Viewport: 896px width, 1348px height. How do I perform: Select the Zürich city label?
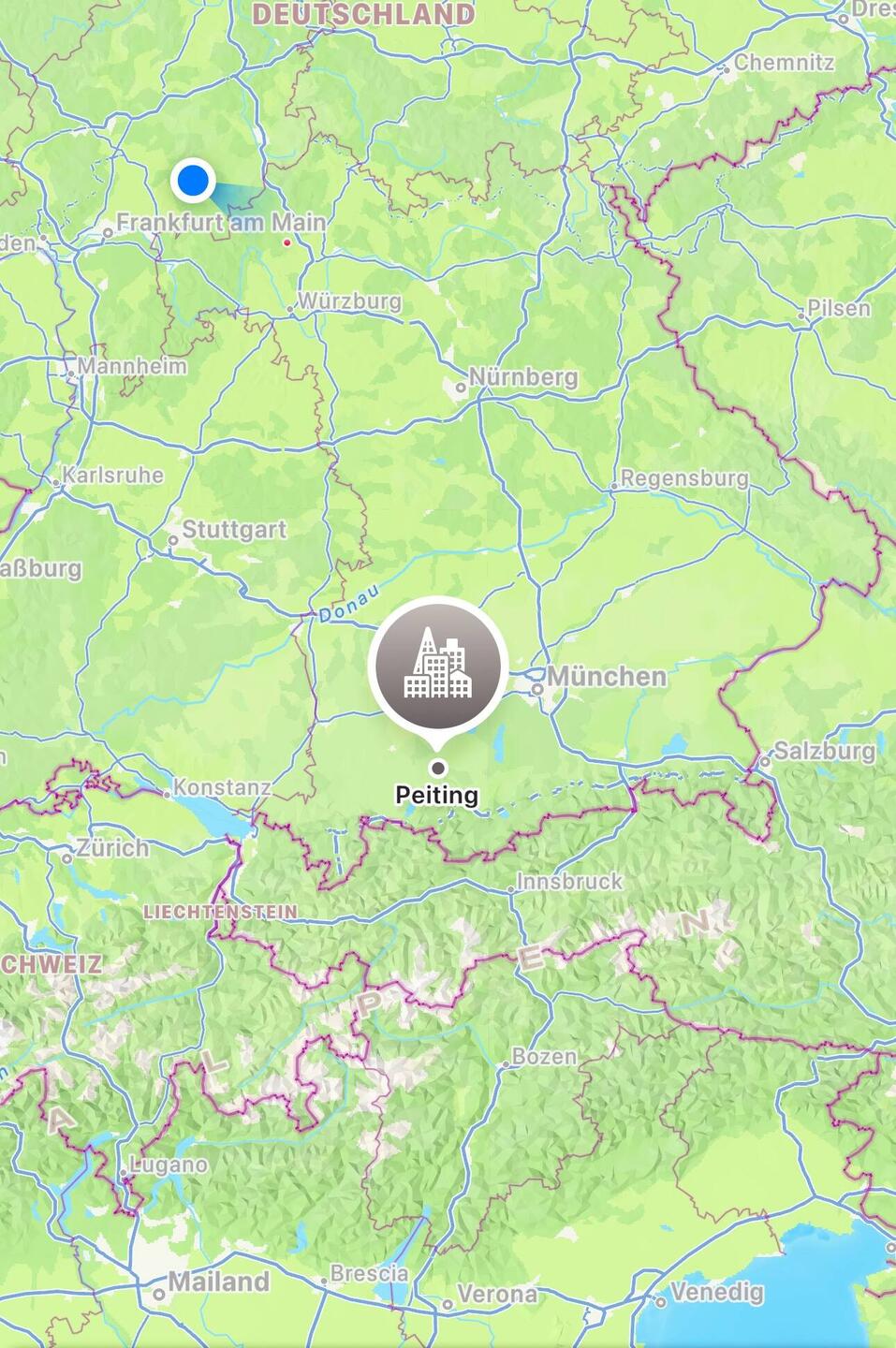click(112, 849)
